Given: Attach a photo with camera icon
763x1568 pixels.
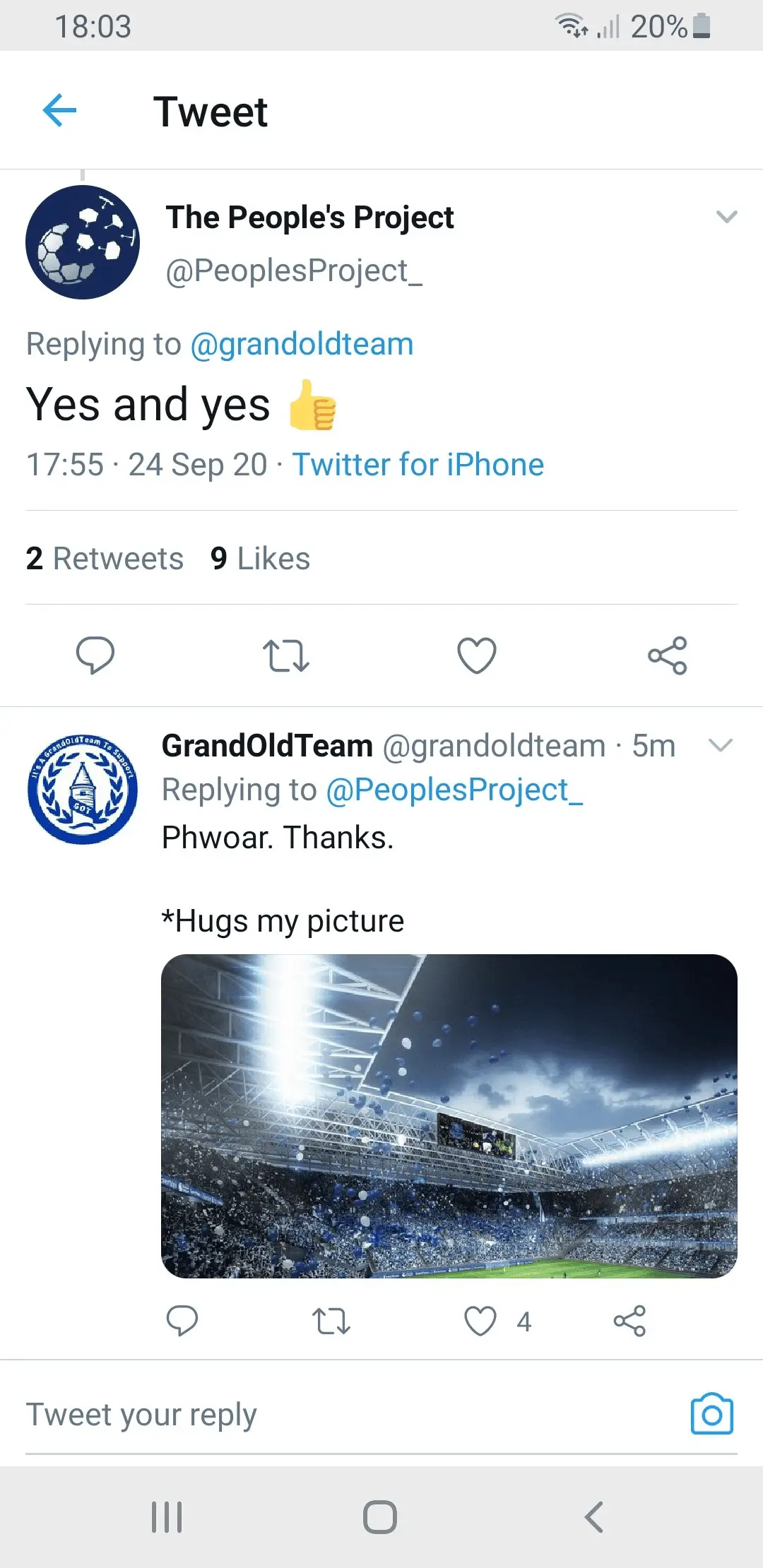Looking at the screenshot, I should click(x=711, y=1414).
